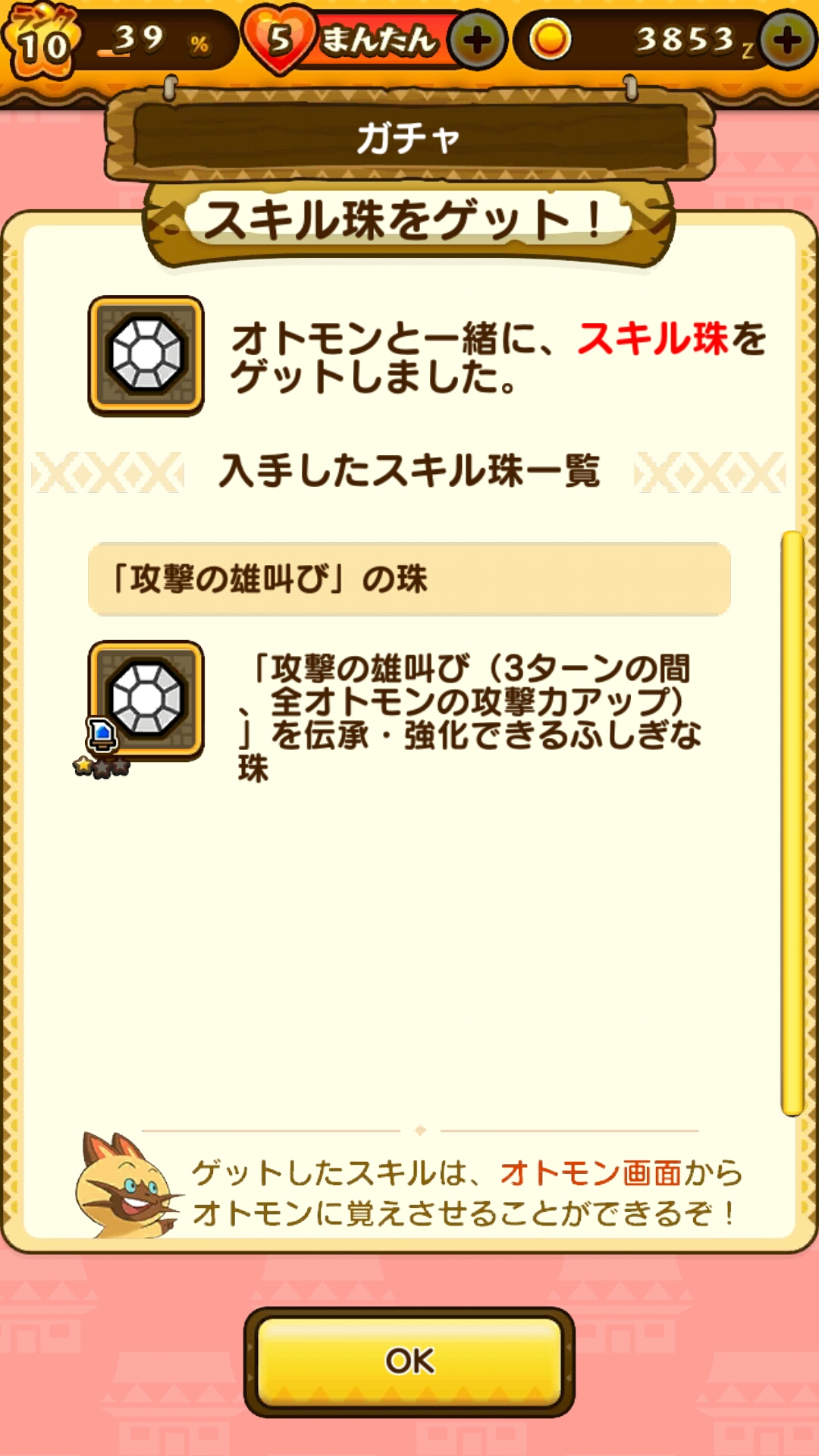The image size is (819, 1456).
Task: Confirm the skill orb with OK
Action: coord(409,1361)
